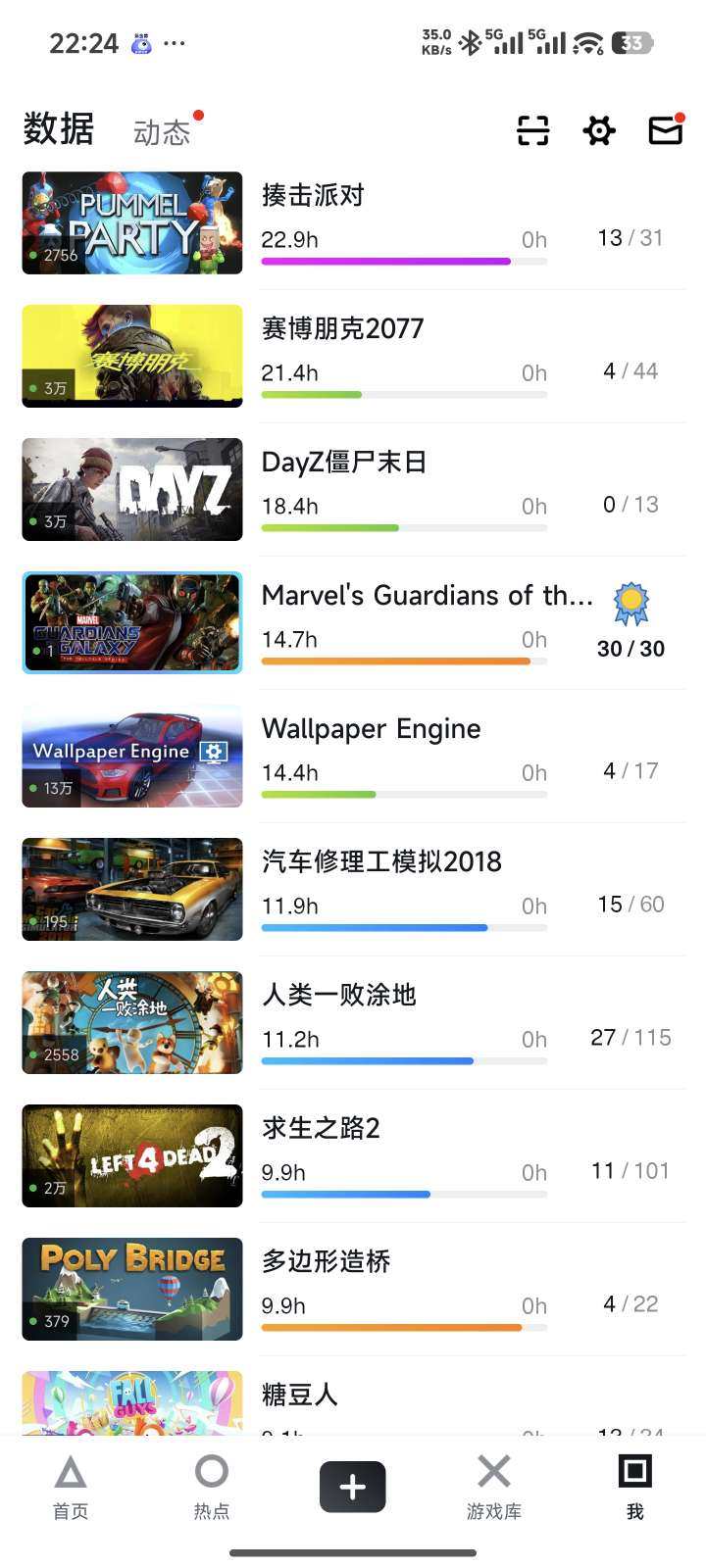Tap the achievement ribbon badge on Guardians of the Galaxy

tap(630, 602)
